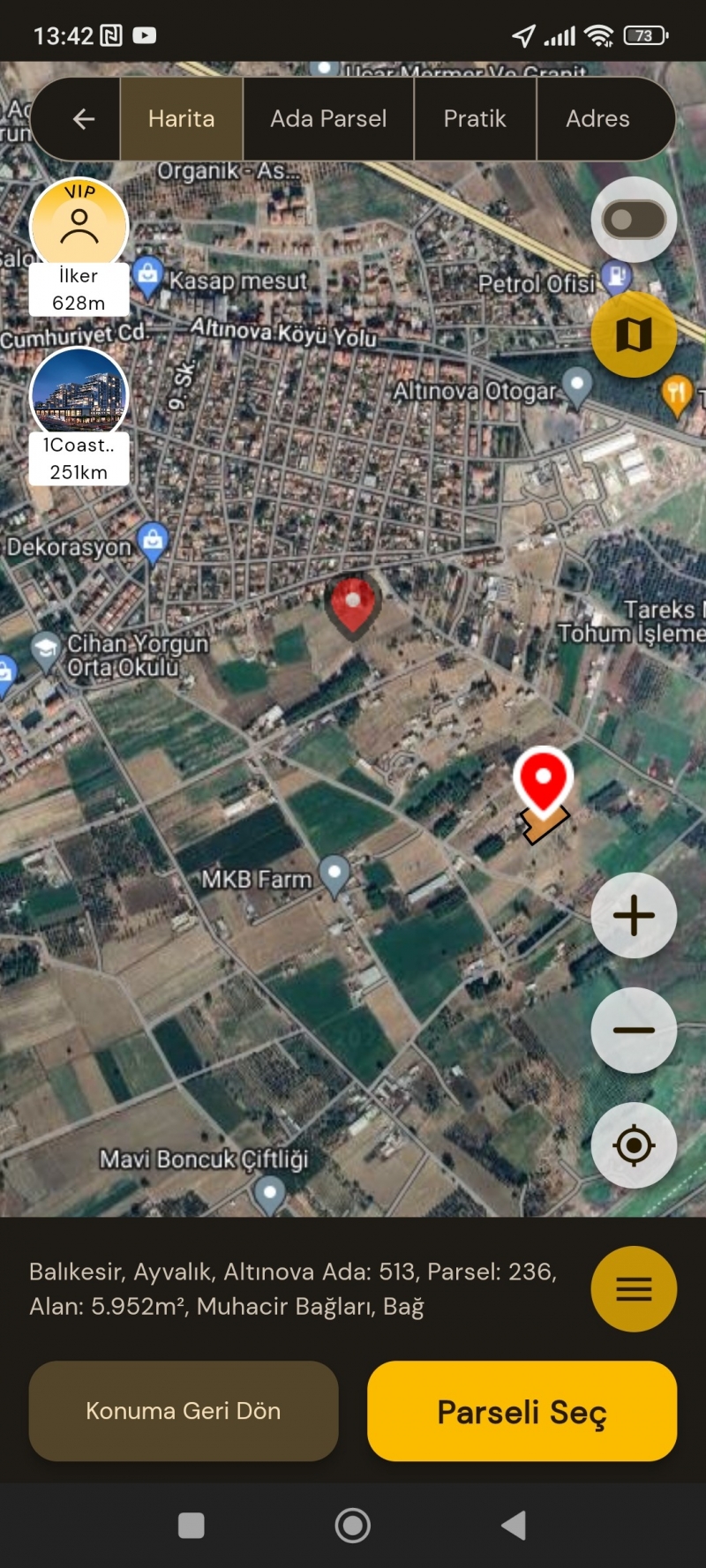
Task: Center map on my location
Action: [x=634, y=1145]
